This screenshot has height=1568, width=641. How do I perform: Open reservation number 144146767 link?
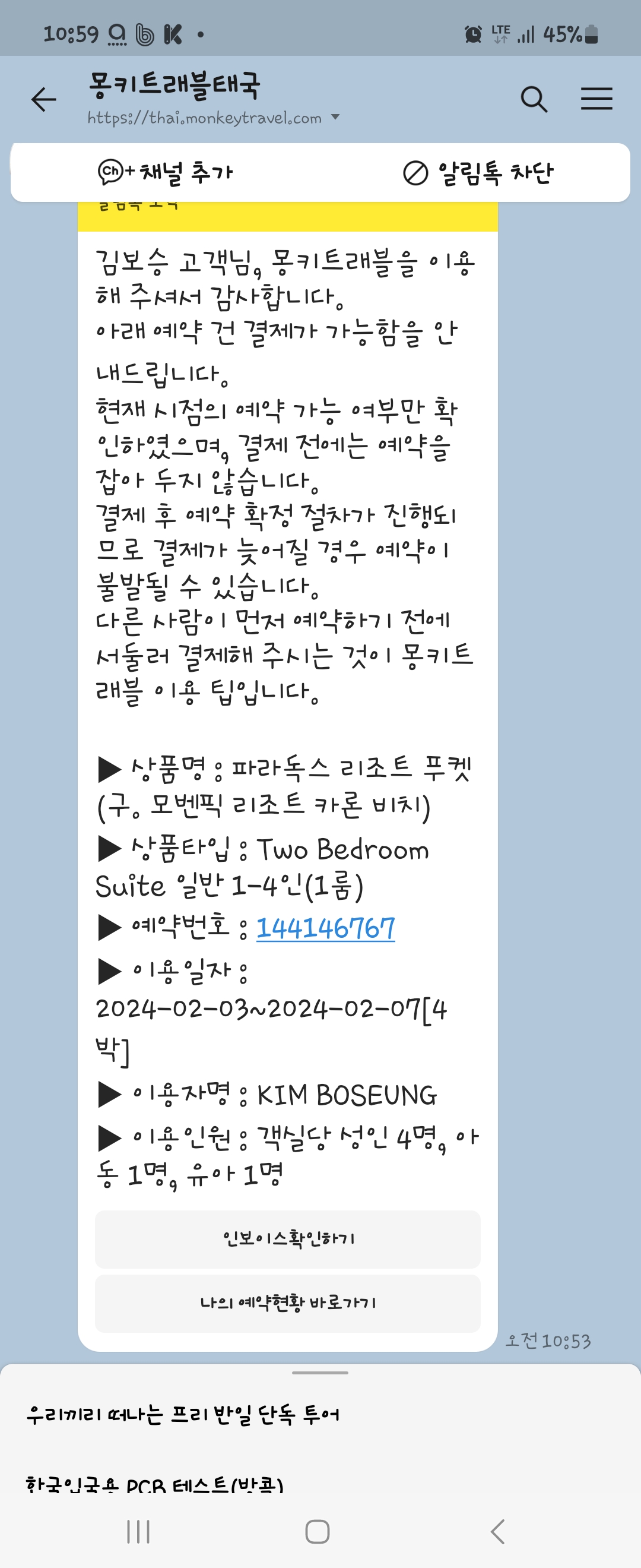325,928
